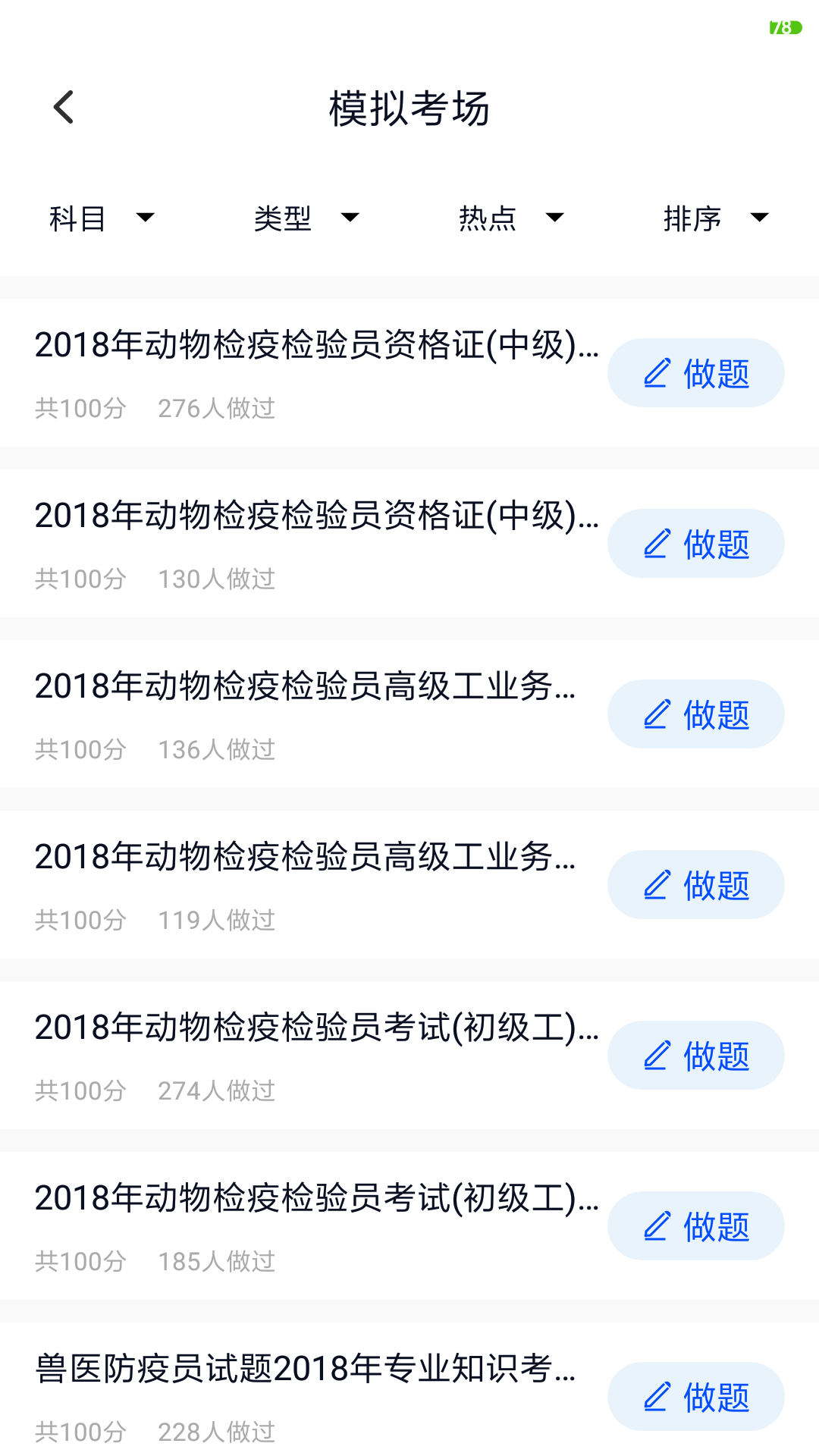The image size is (819, 1456).
Task: Click the pencil icon for 初级工 274人 exam
Action: tap(657, 1055)
